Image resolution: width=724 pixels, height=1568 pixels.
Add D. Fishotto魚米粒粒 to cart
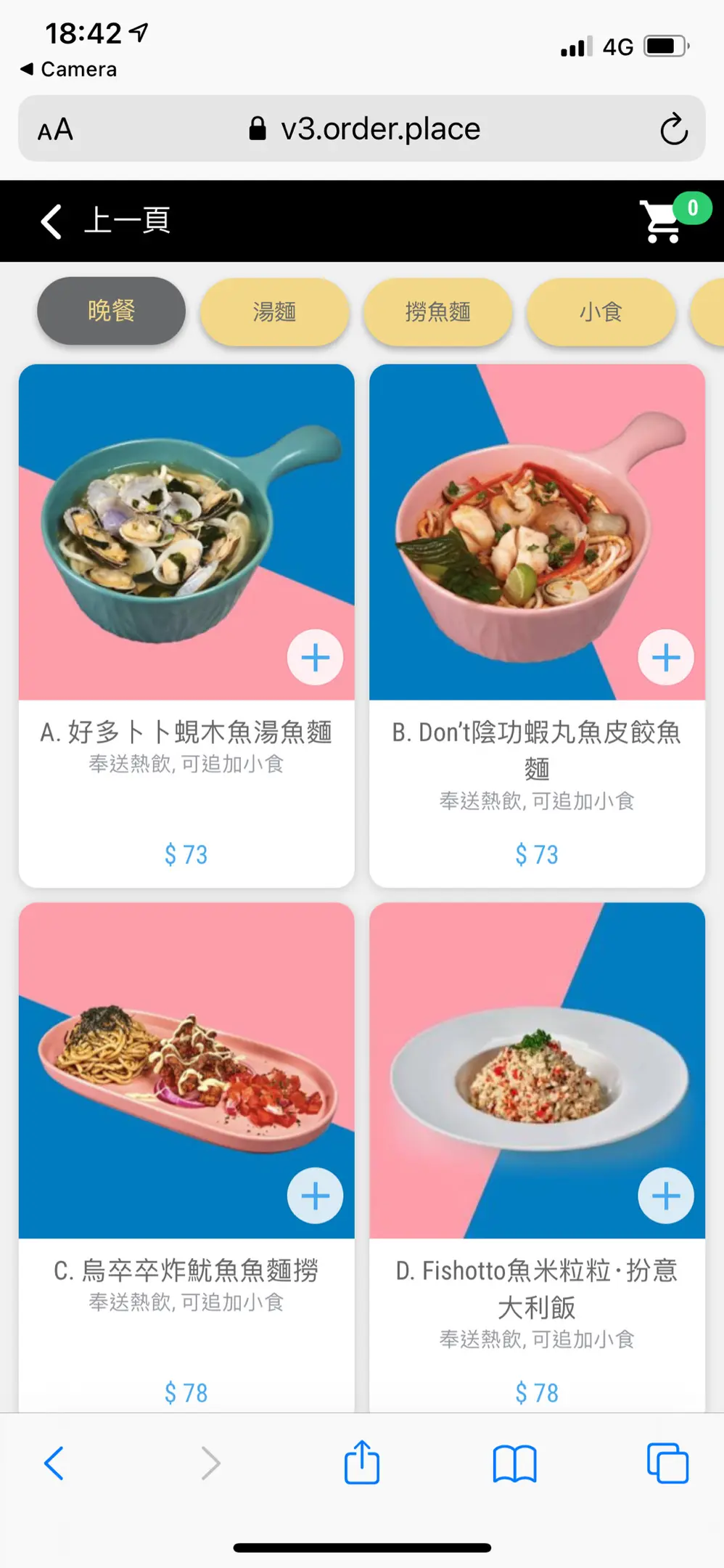click(665, 1196)
